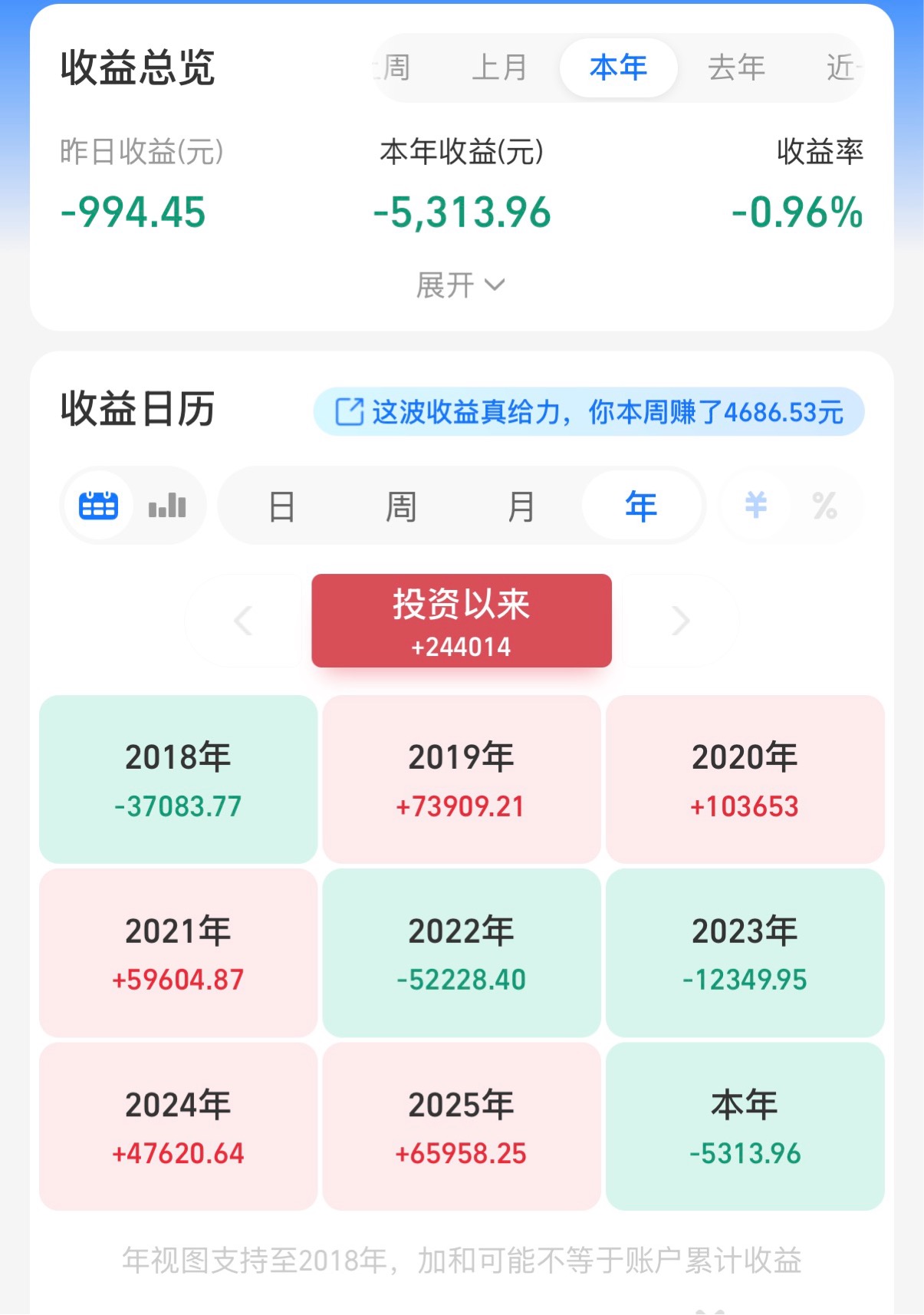
Task: Go to previous period arrow
Action: point(244,620)
